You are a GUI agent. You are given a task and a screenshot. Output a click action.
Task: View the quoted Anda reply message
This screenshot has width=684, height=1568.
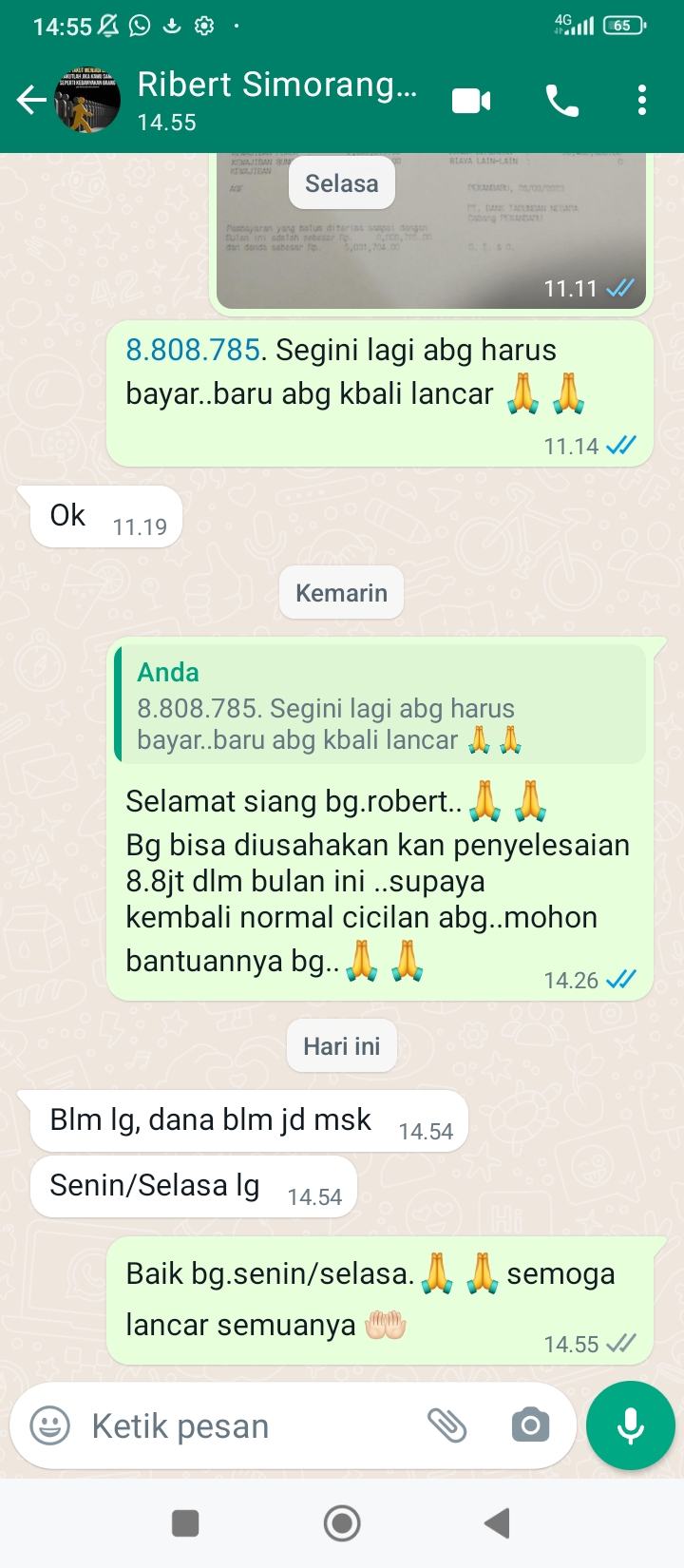point(388,703)
